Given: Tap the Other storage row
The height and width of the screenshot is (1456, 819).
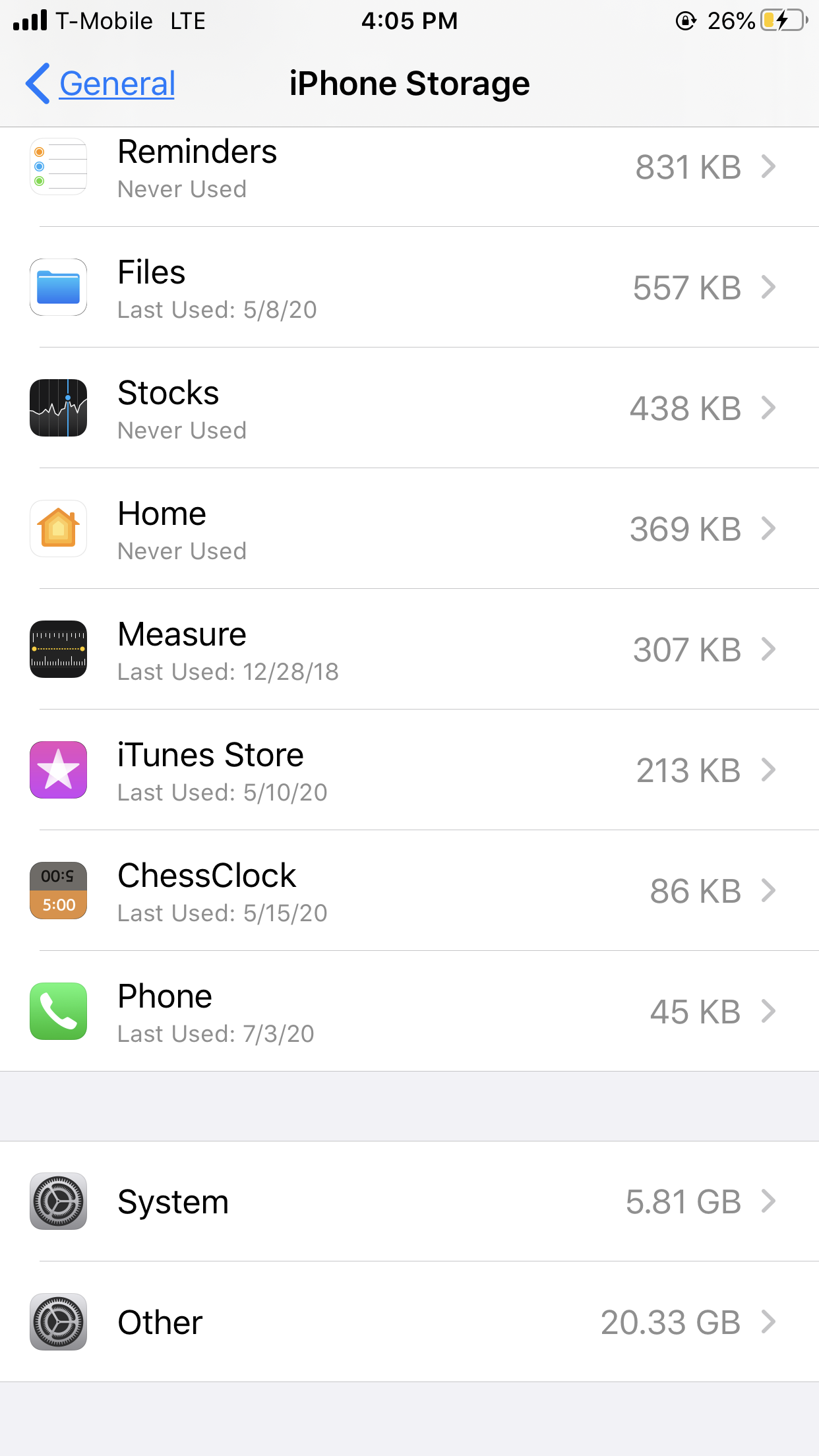Looking at the screenshot, I should click(409, 1322).
